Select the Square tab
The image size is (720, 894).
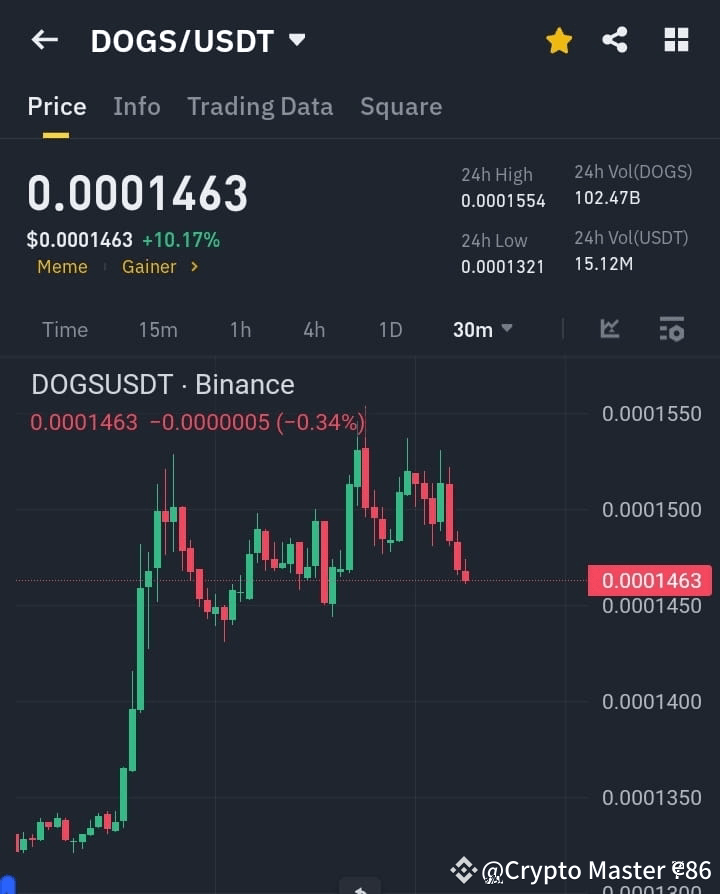tap(401, 106)
